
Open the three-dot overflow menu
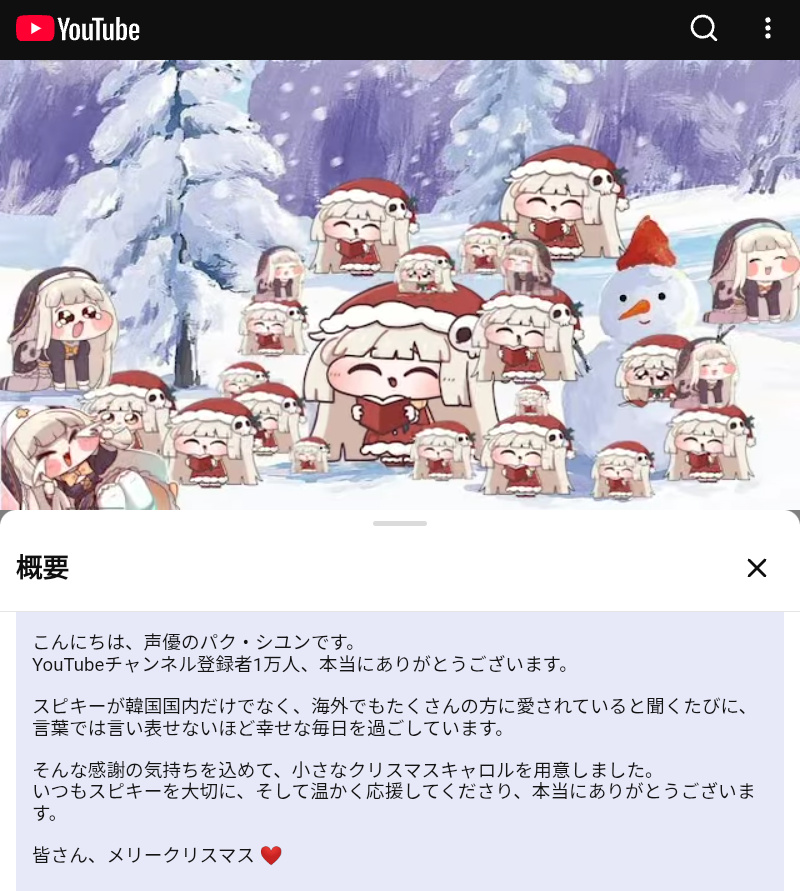click(768, 28)
